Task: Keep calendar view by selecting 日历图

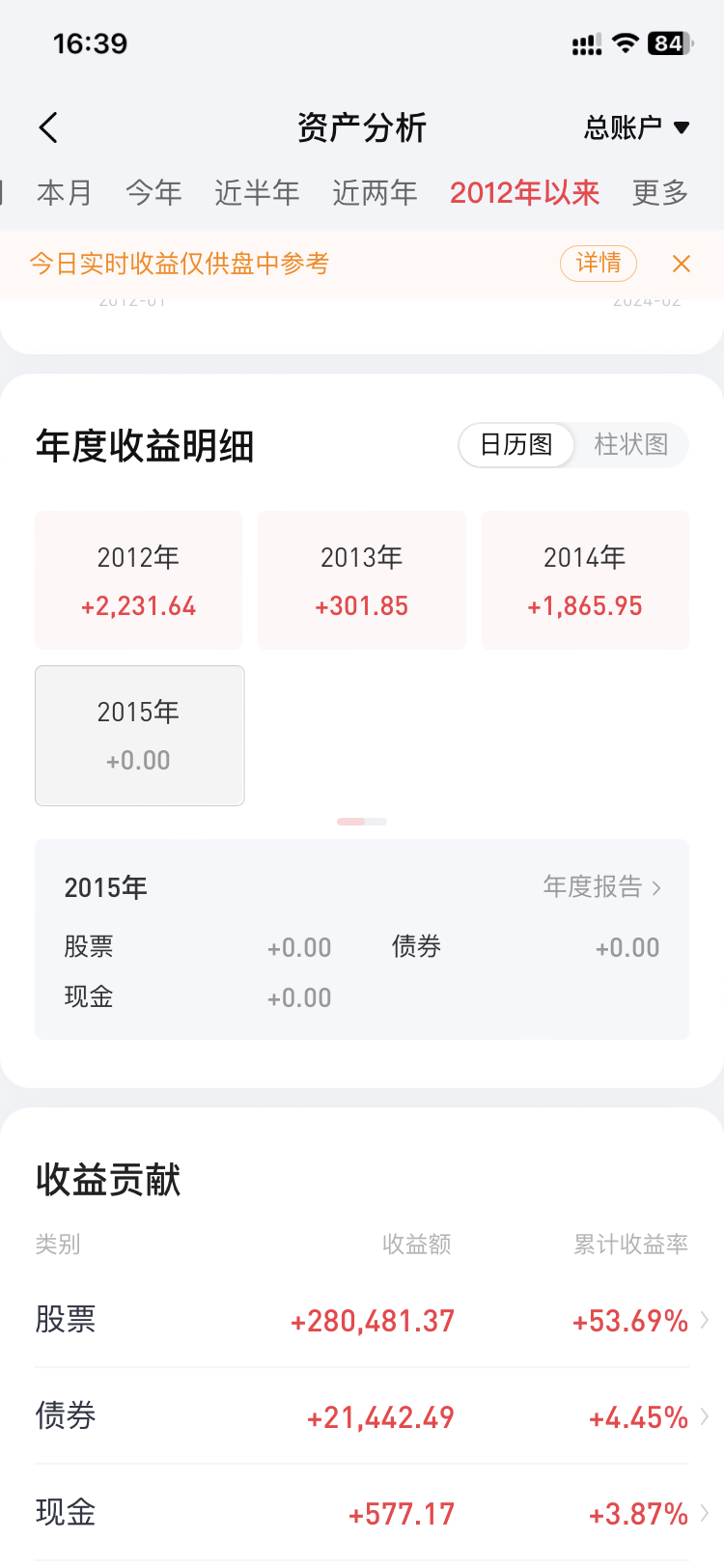Action: point(515,445)
